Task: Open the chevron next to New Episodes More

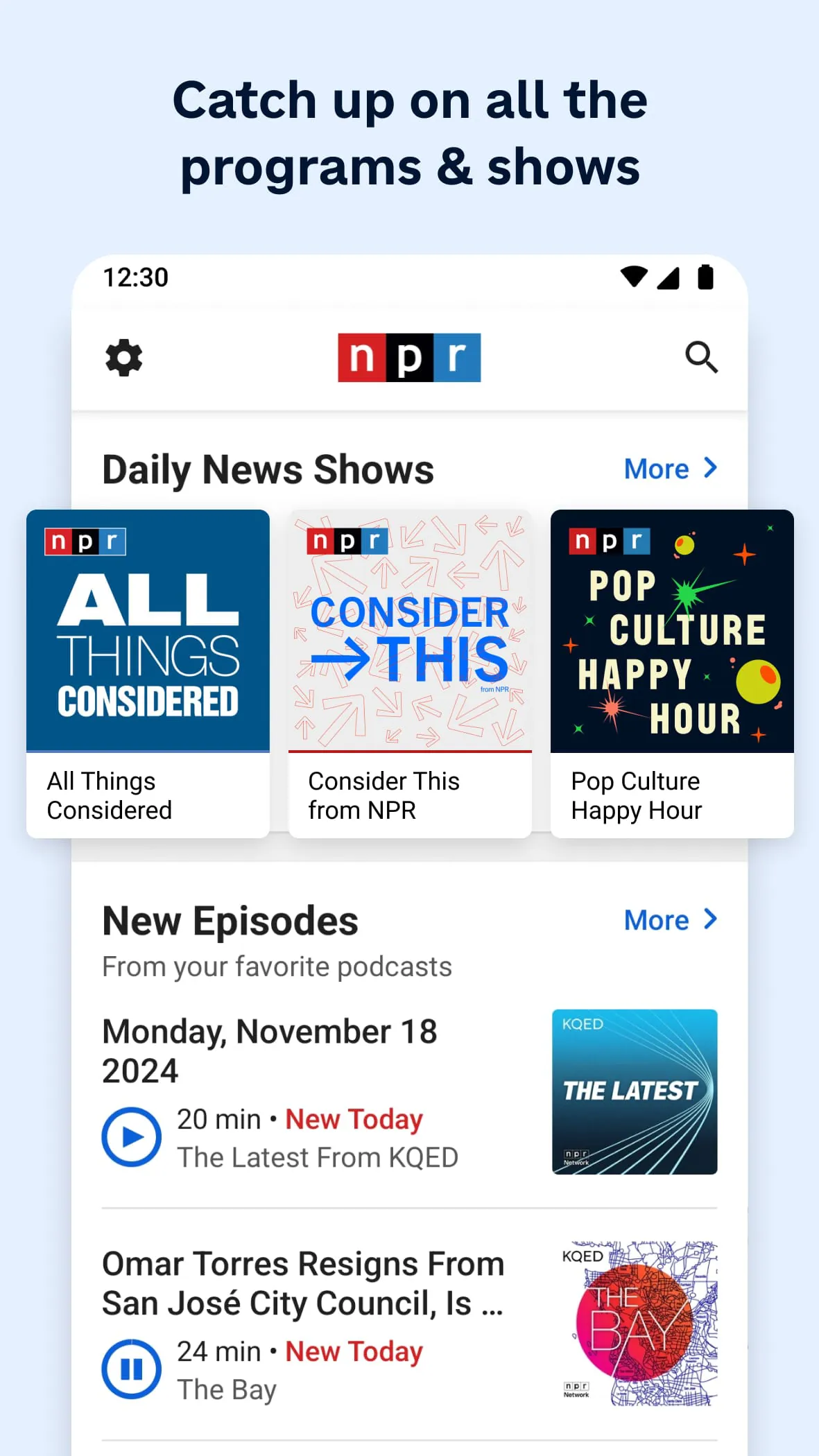Action: [711, 920]
